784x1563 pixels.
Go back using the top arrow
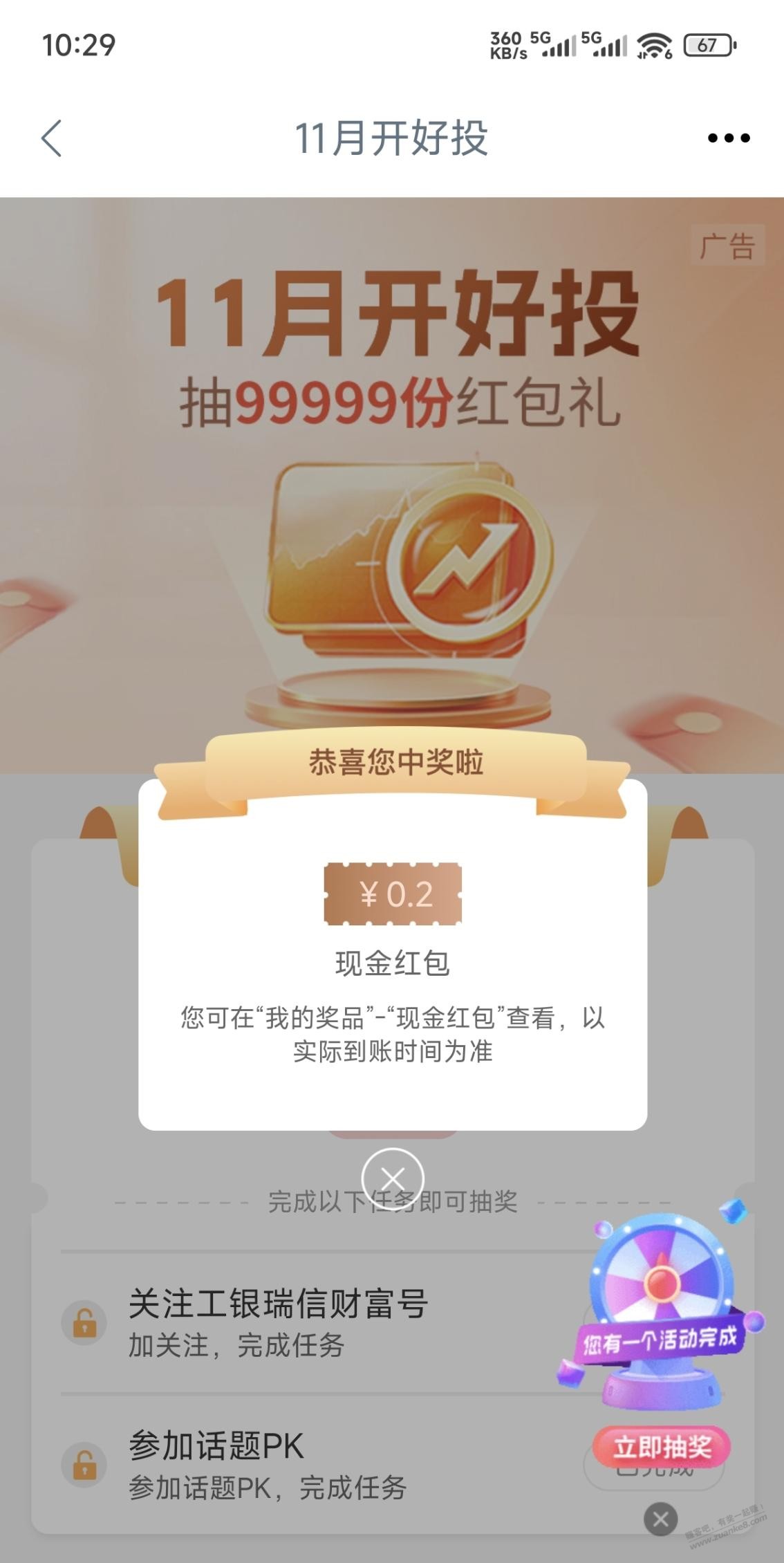[x=52, y=138]
